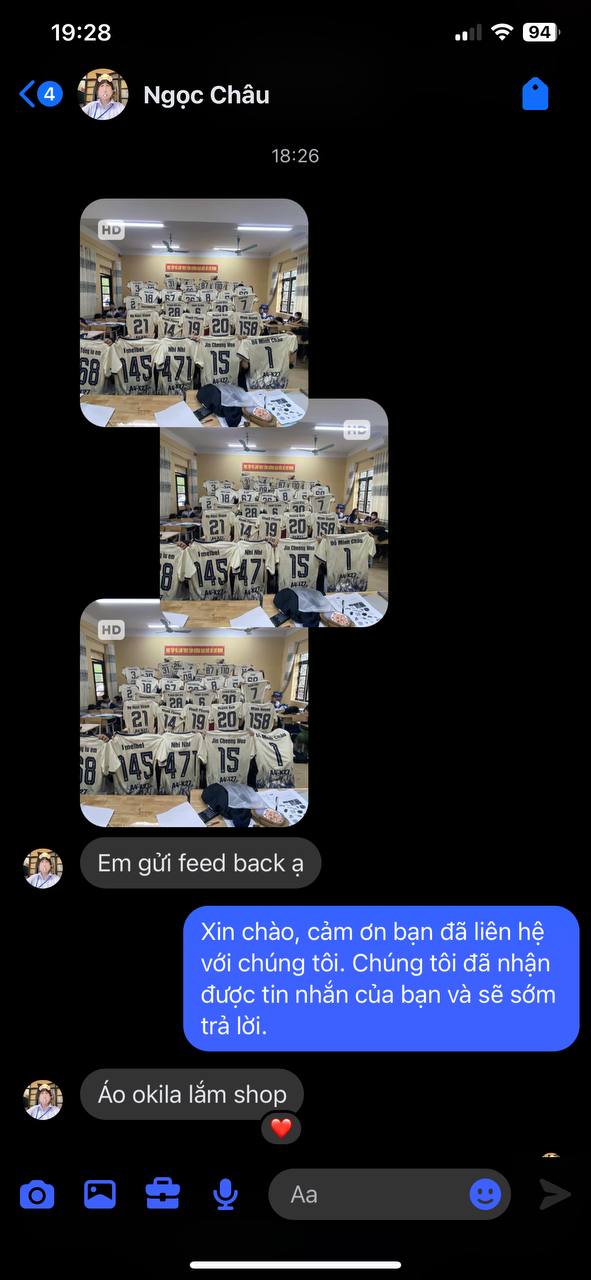Open the emoji picker smiley
Image resolution: width=591 pixels, height=1280 pixels.
coord(485,1194)
